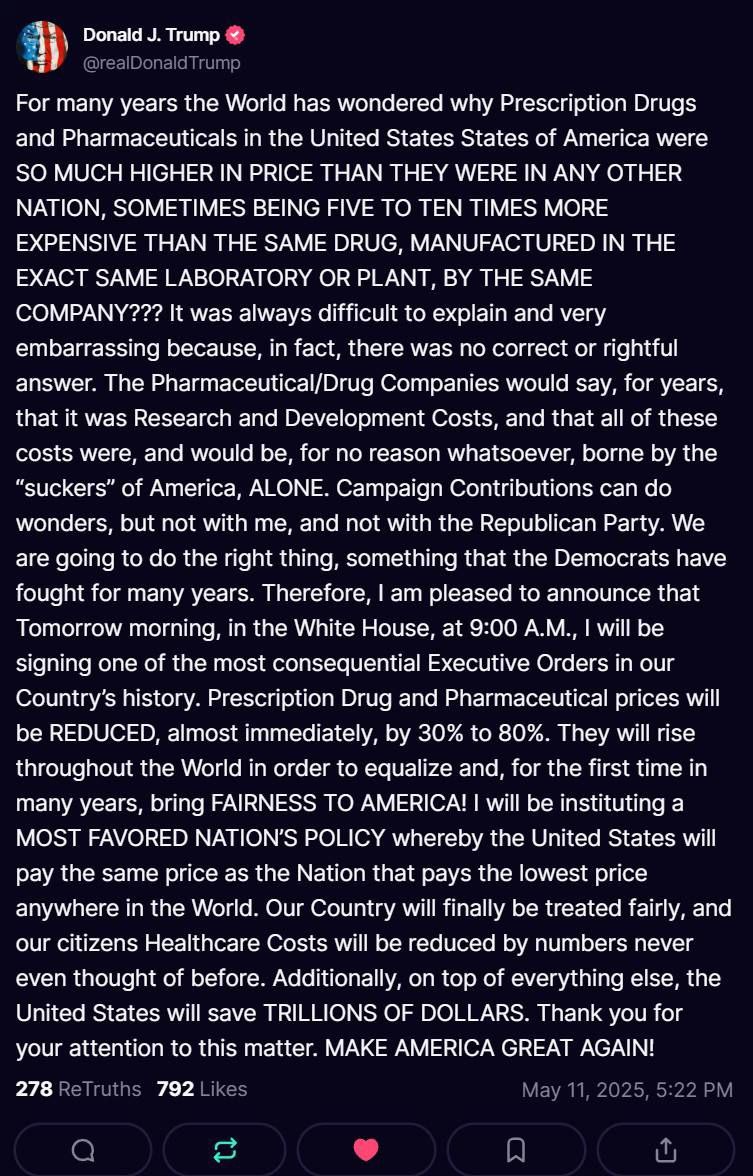ReTruth this post
The height and width of the screenshot is (1176, 753).
(225, 1150)
